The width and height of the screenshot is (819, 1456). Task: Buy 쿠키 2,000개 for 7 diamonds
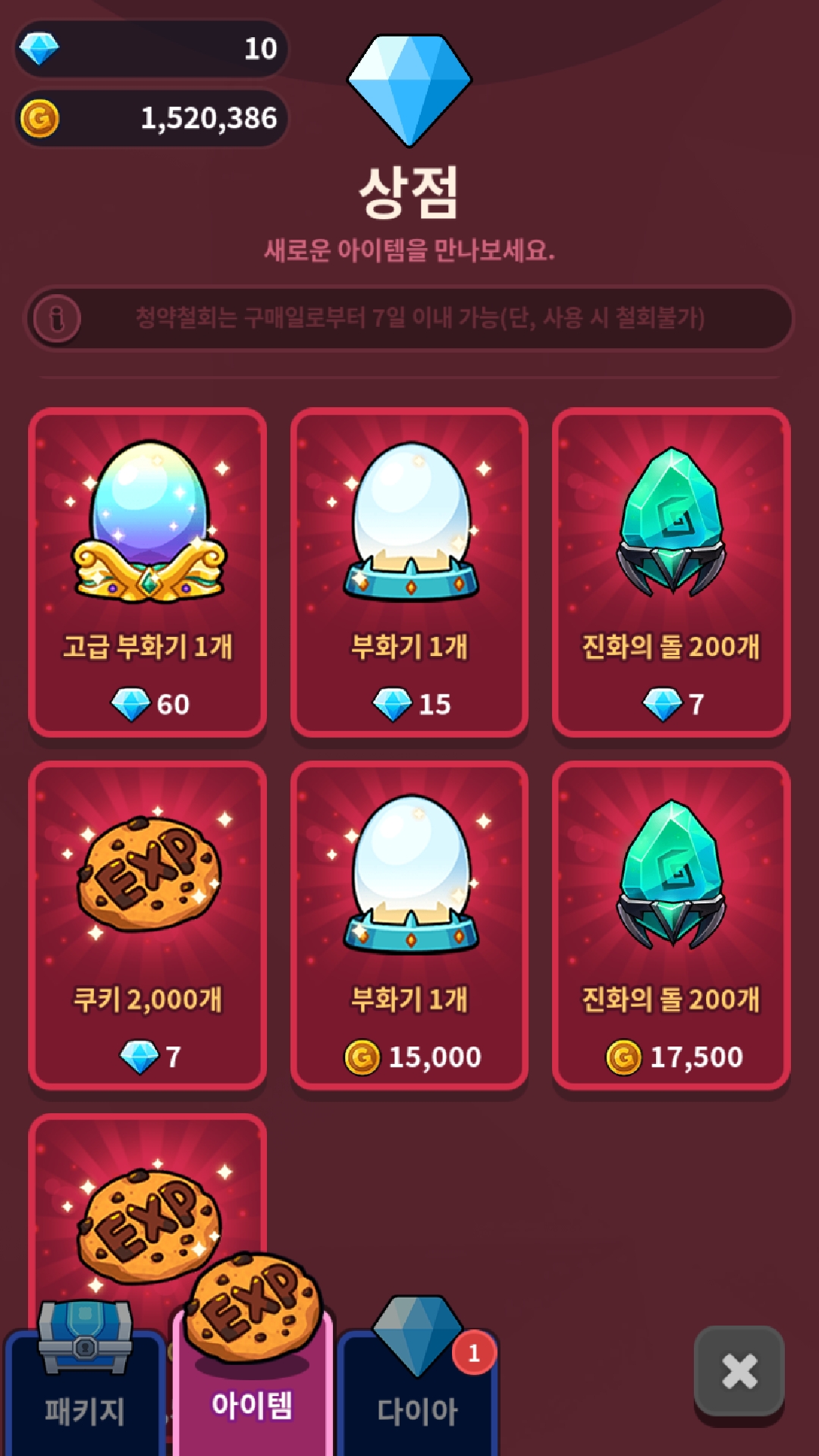(x=148, y=925)
